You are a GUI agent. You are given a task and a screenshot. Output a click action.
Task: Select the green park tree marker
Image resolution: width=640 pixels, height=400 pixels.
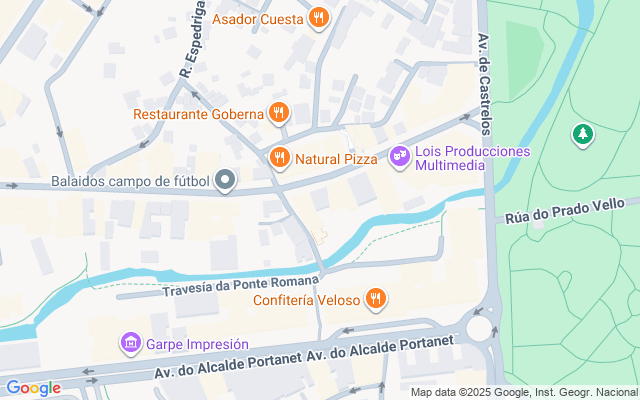581,133
